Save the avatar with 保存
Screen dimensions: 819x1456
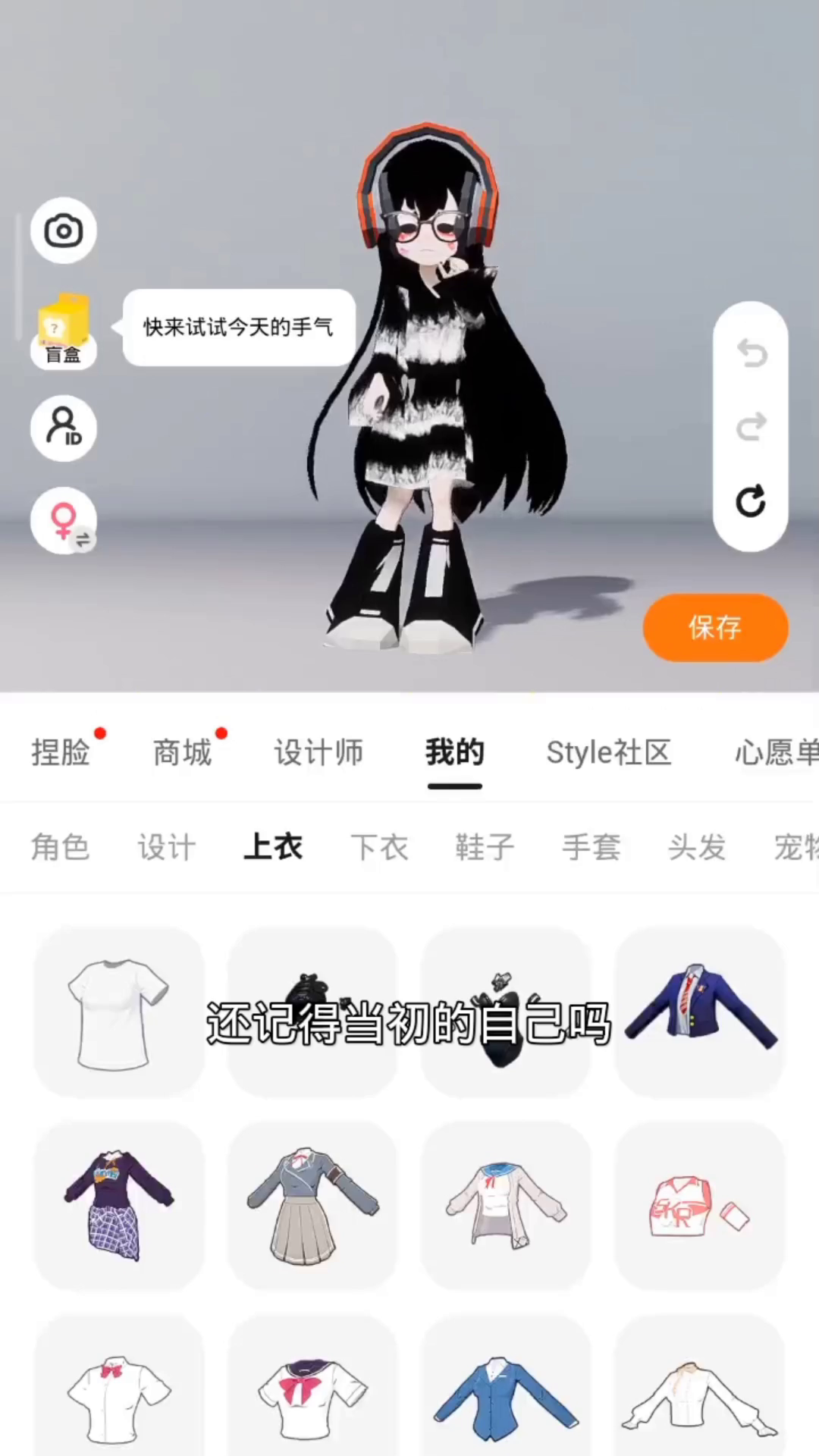pos(715,627)
